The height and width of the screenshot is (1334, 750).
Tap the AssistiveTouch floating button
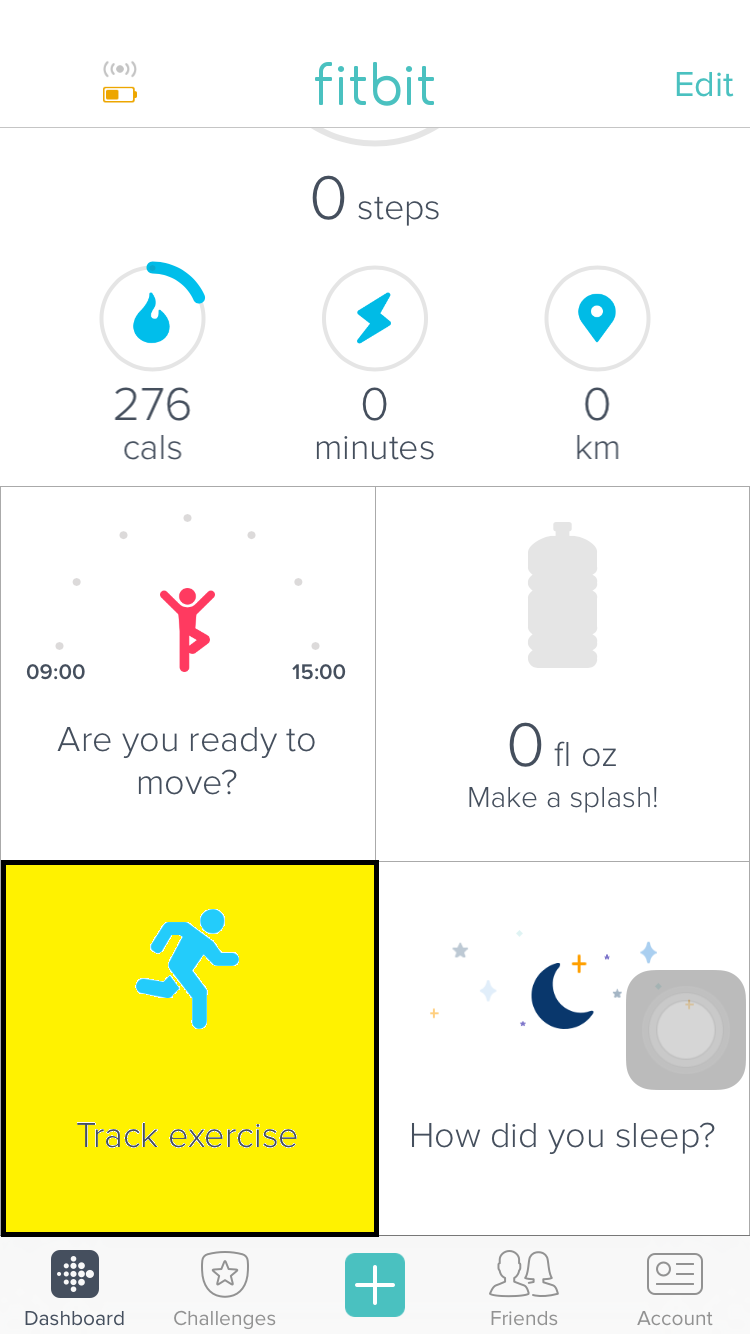(x=686, y=1029)
